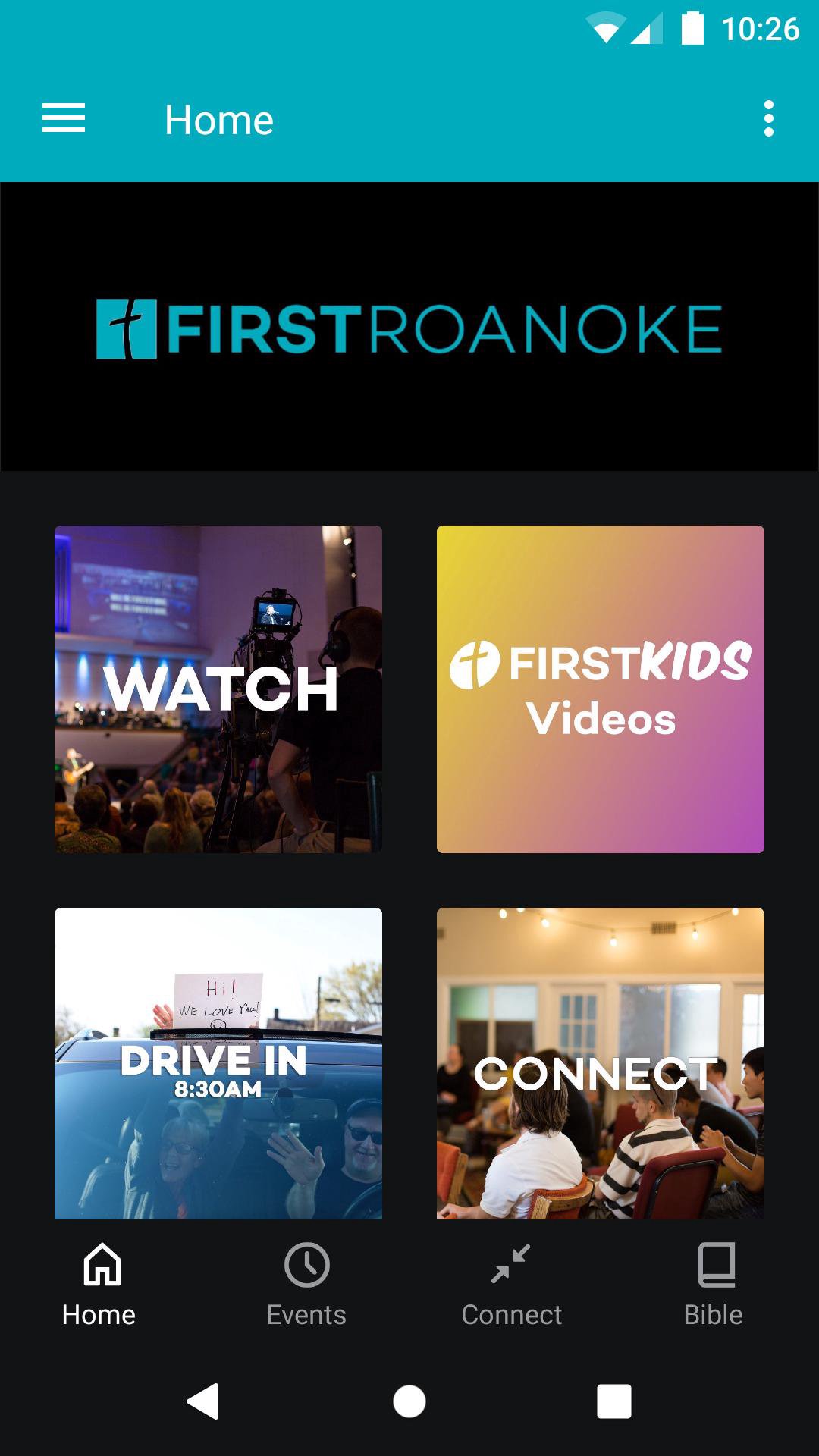Open the Drive In 8:30AM tile
819x1456 pixels.
(218, 1063)
